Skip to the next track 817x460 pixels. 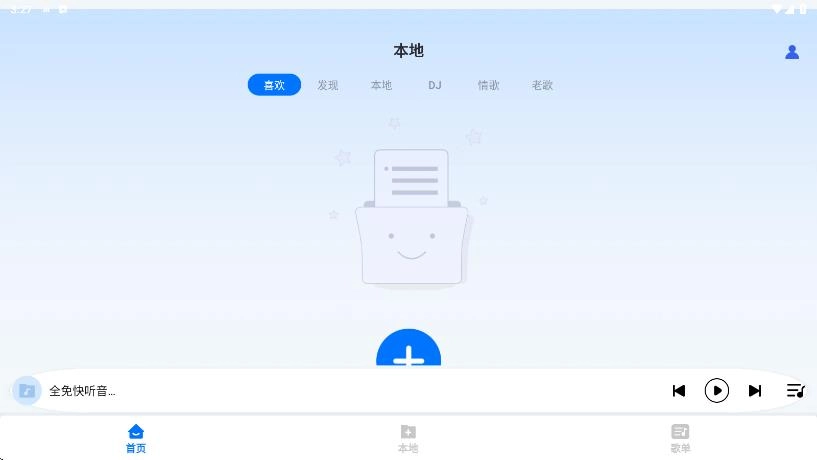tap(755, 391)
